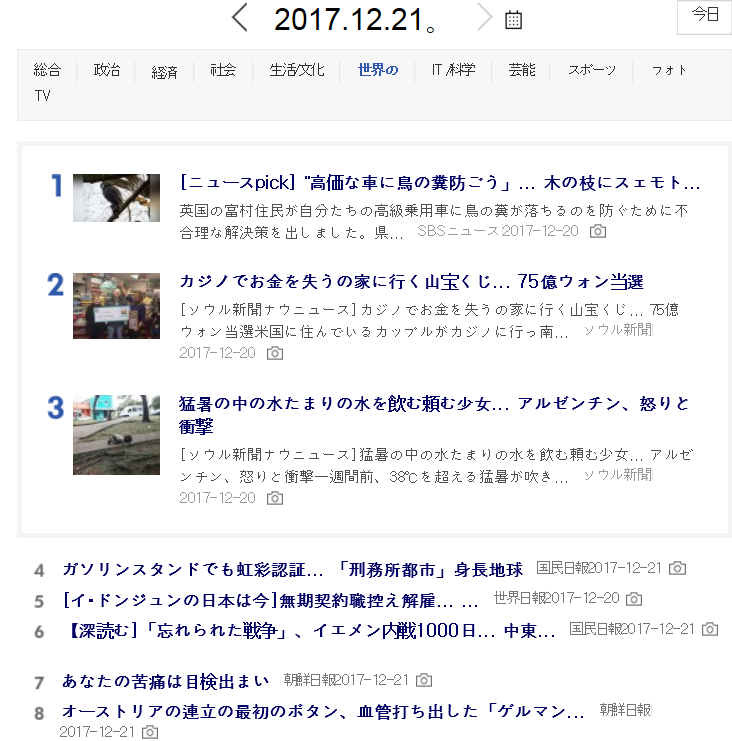732x741 pixels.
Task: Open the 社会 category
Action: [223, 70]
